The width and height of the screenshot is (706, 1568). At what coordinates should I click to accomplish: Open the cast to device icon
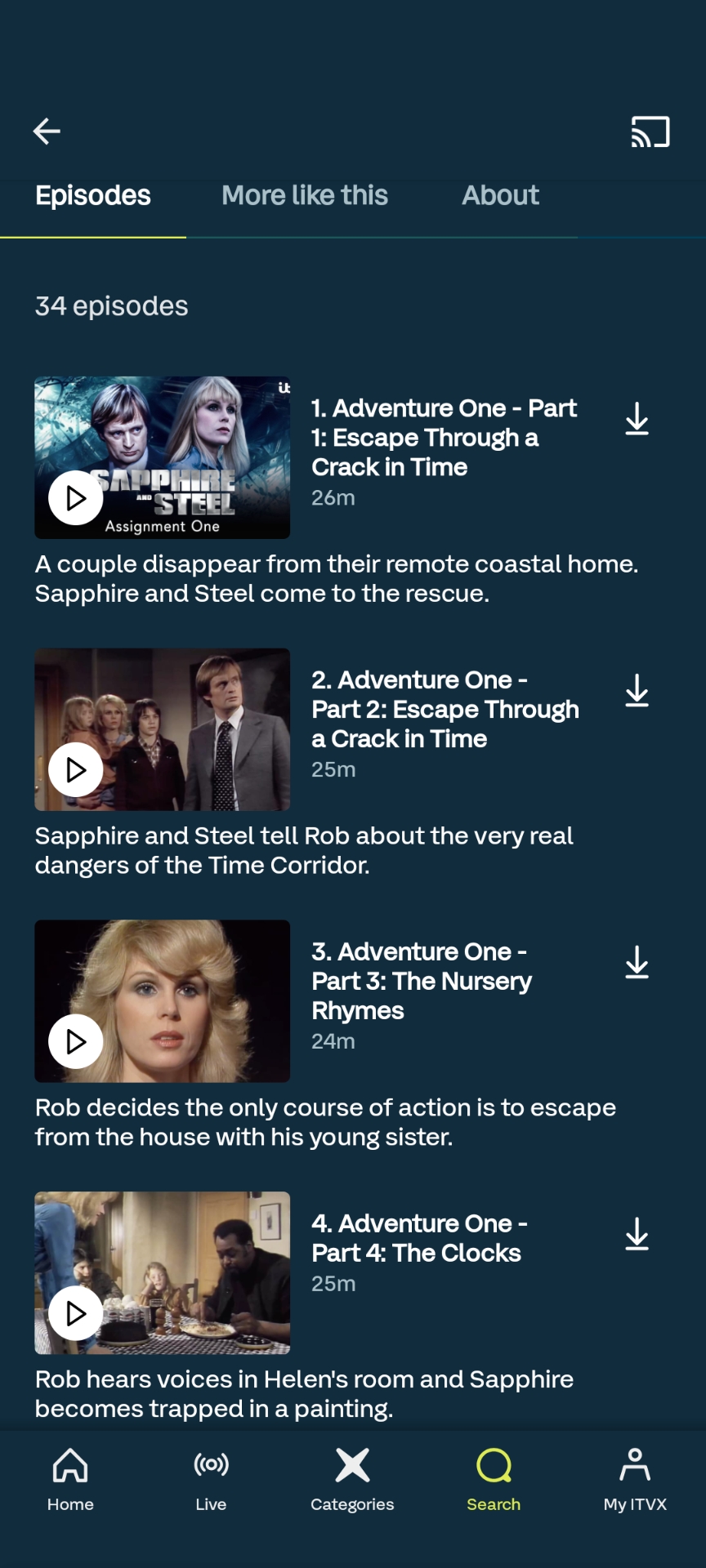(x=650, y=131)
